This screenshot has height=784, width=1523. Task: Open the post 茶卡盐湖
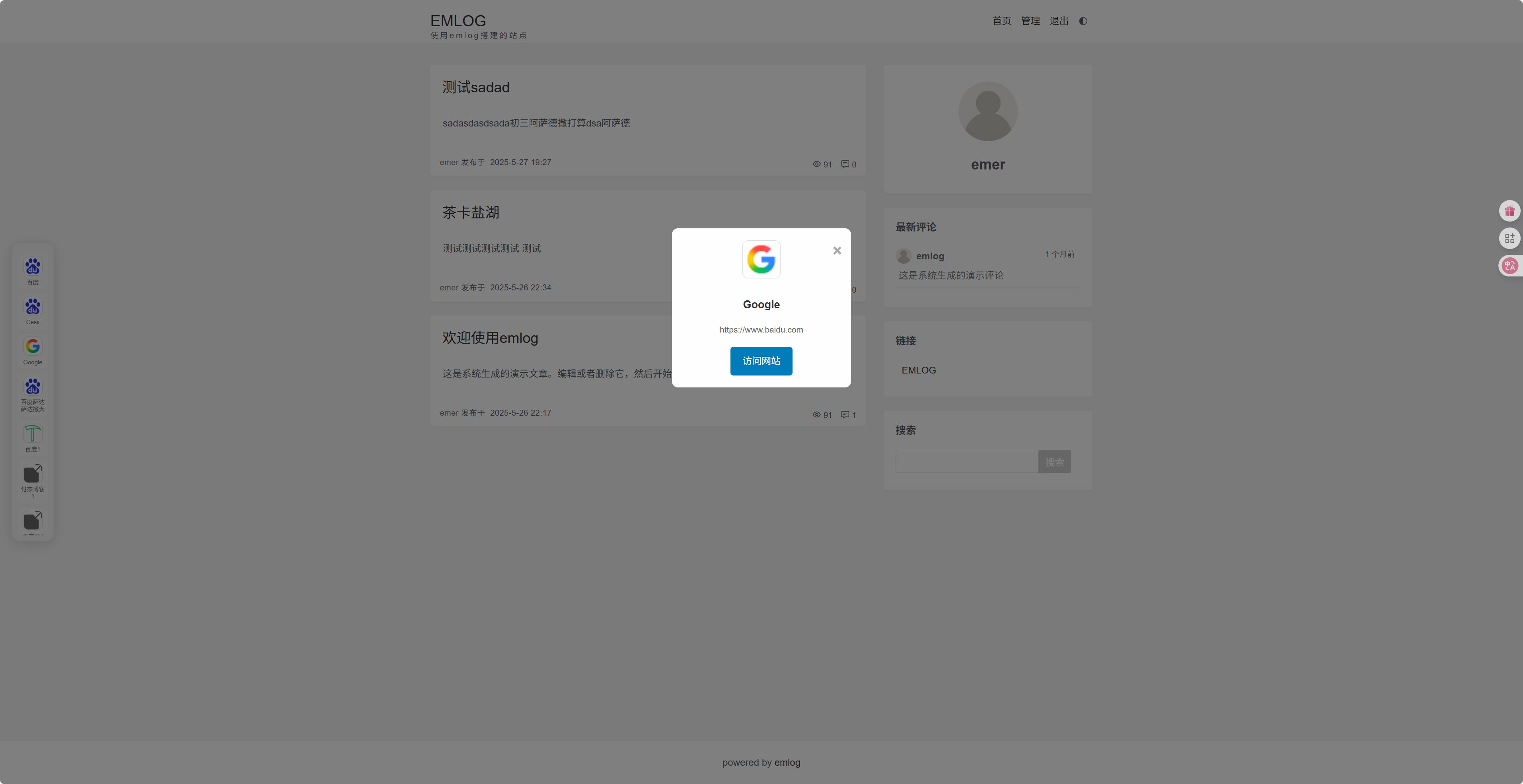coord(471,213)
